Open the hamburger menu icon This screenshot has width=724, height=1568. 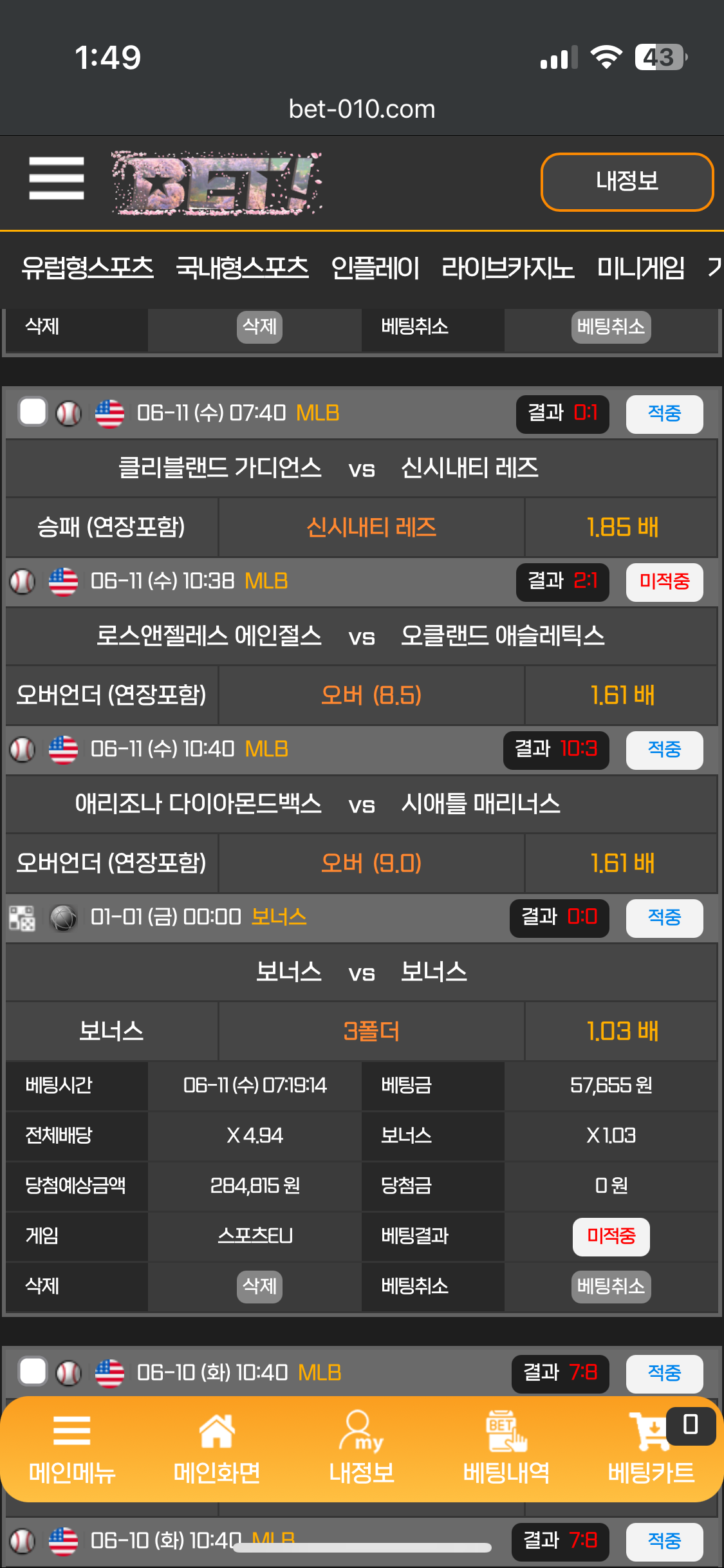click(x=56, y=179)
